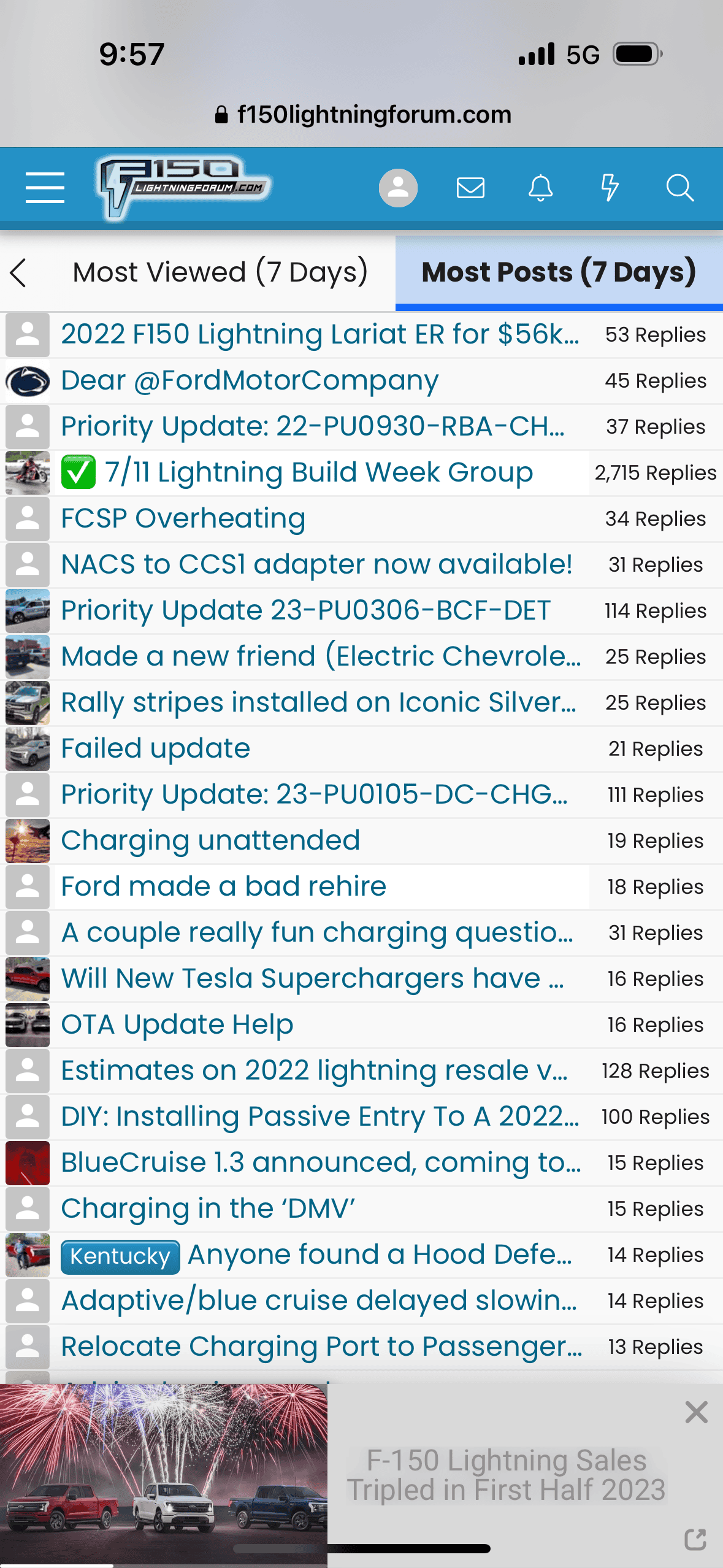Tap the left arrow before the tabs
This screenshot has height=1568, width=723.
point(18,272)
